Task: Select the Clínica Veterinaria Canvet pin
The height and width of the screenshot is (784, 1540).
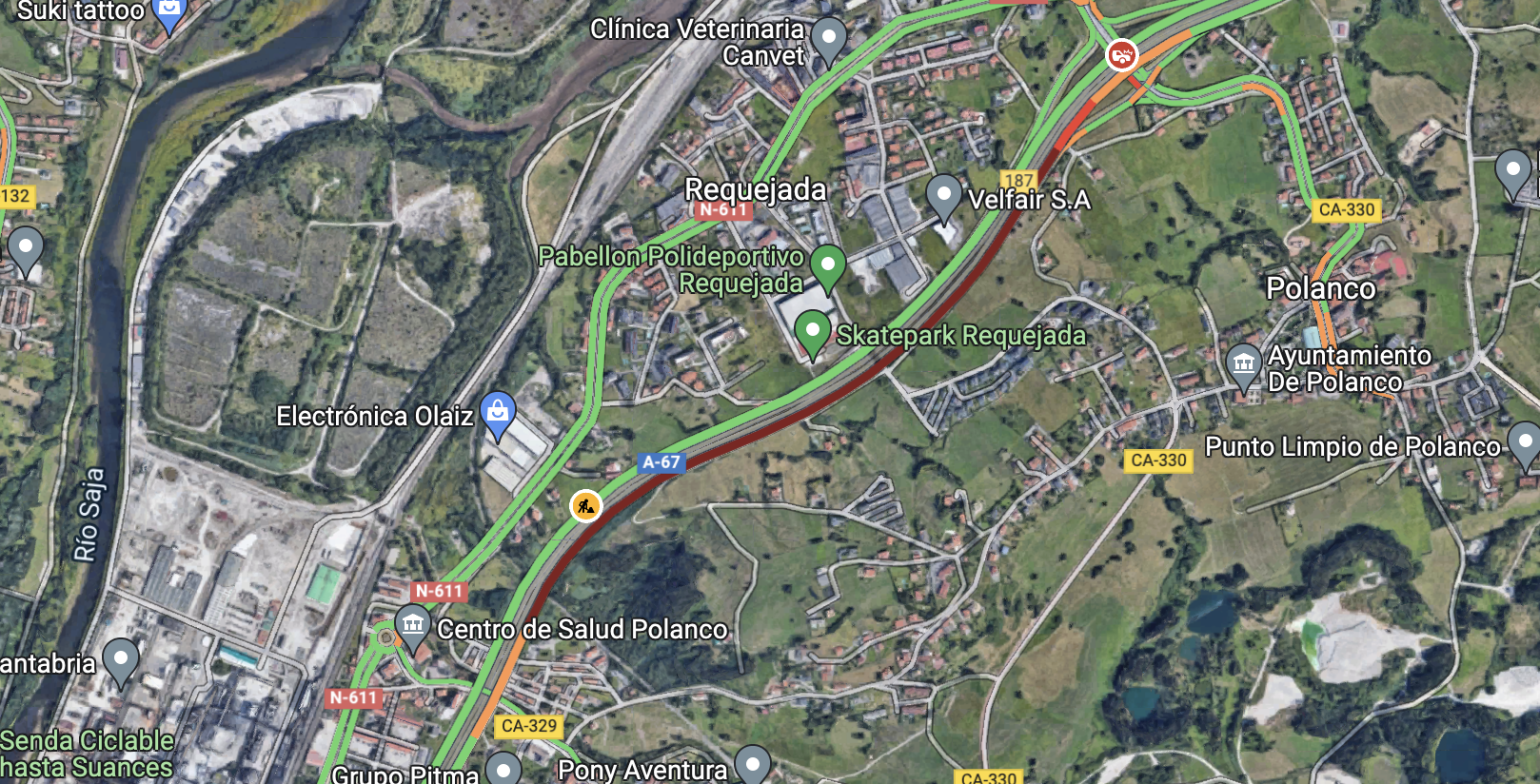Action: pyautogui.click(x=828, y=39)
